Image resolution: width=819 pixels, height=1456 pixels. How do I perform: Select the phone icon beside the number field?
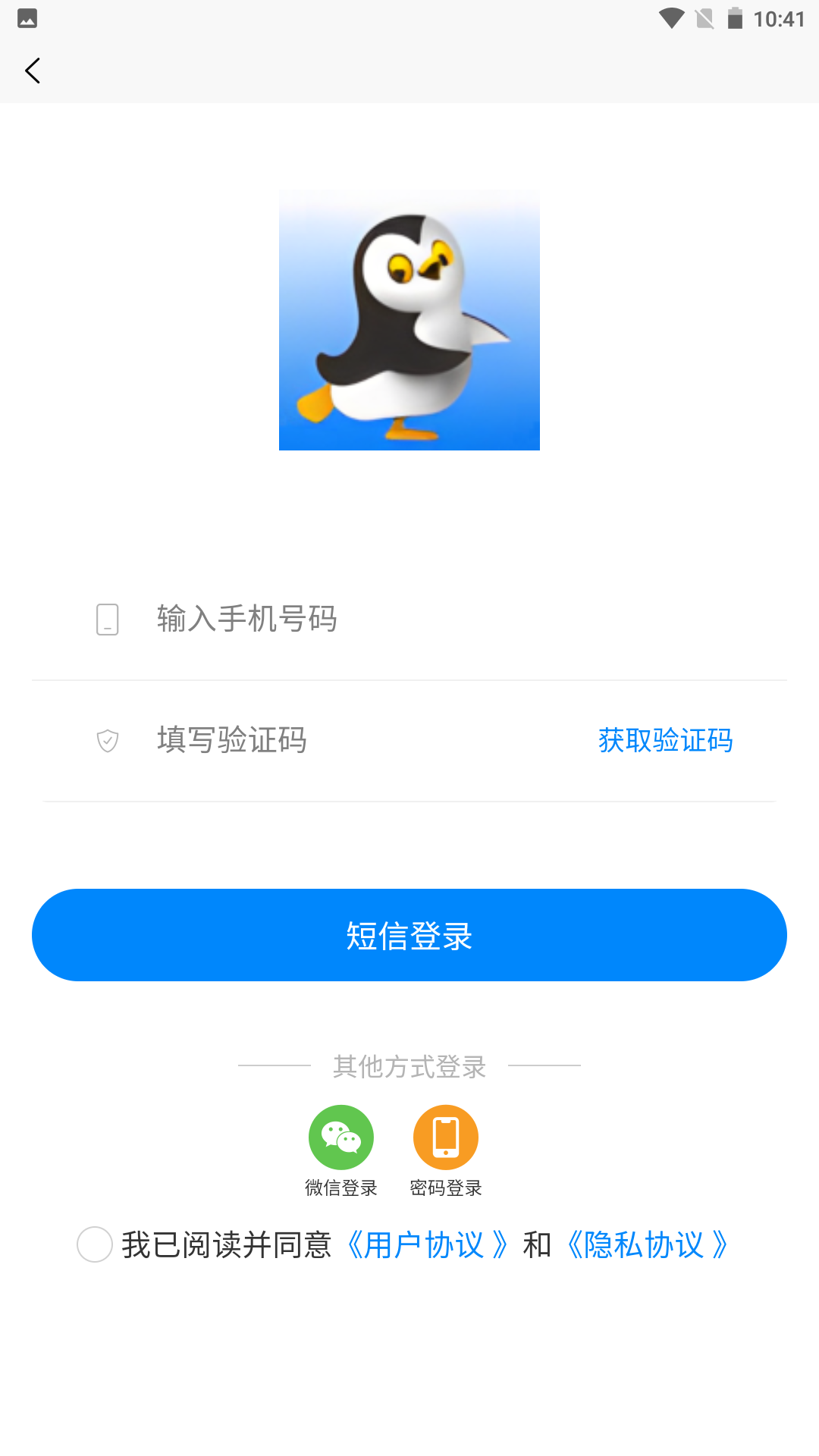pos(107,620)
